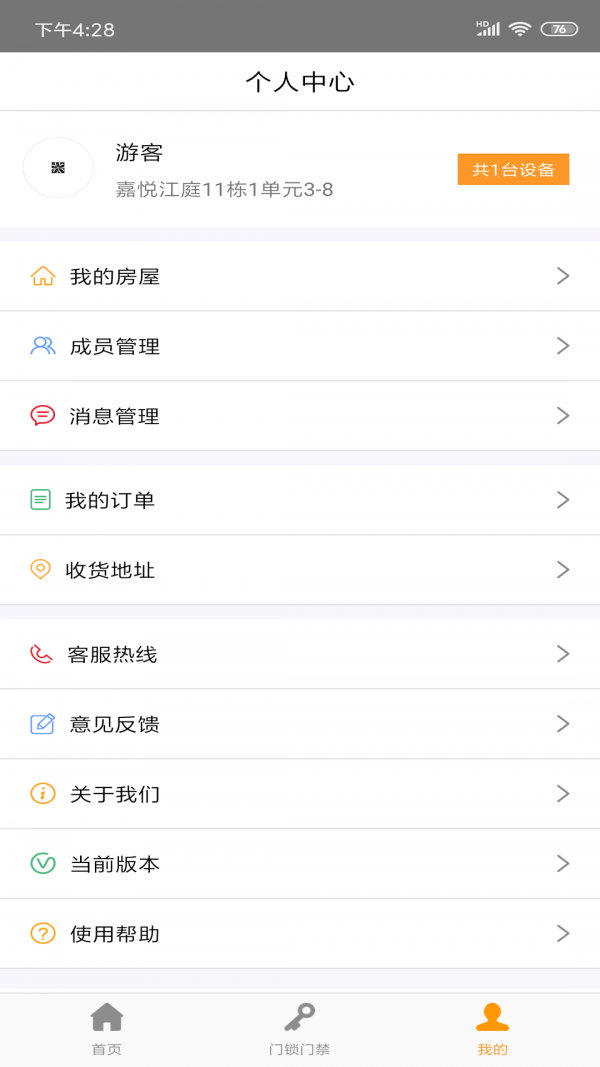Screen dimensions: 600x1067
Task: Select 客服热线
Action: (x=300, y=654)
